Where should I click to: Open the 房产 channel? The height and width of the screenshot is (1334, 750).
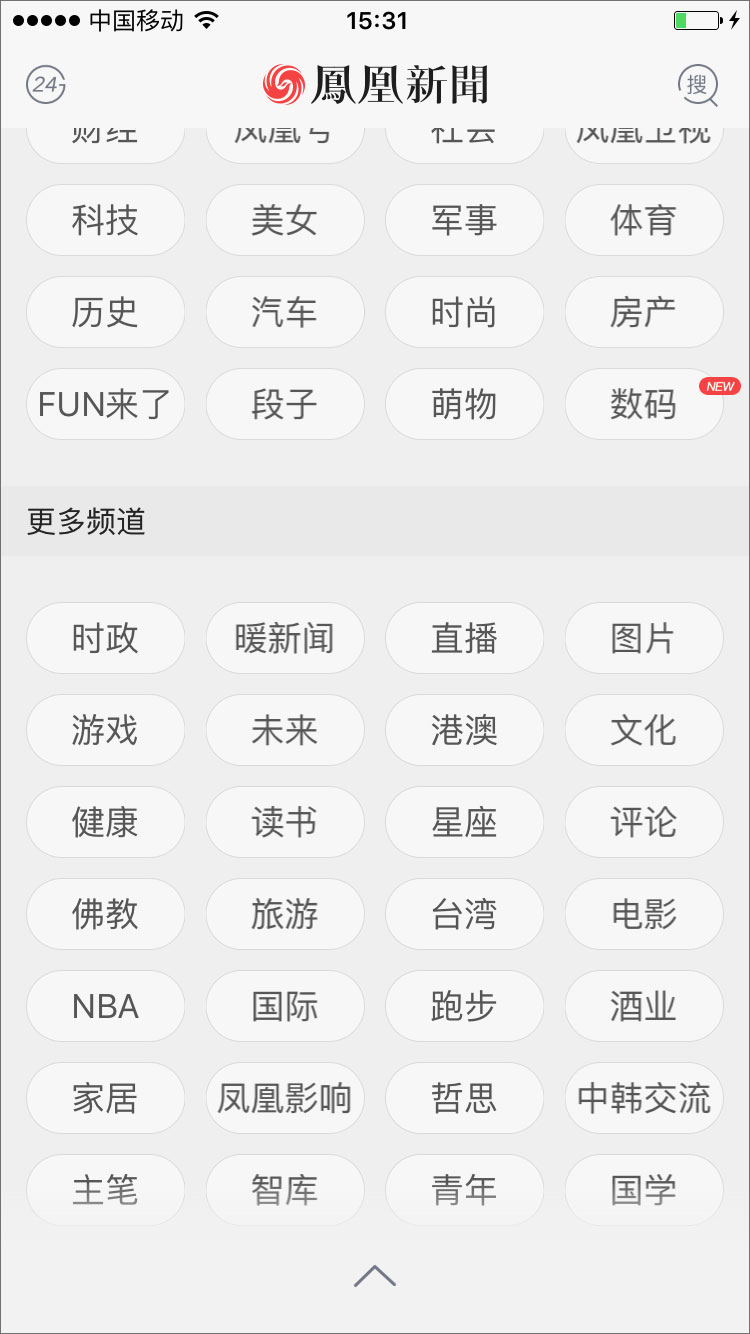point(643,312)
